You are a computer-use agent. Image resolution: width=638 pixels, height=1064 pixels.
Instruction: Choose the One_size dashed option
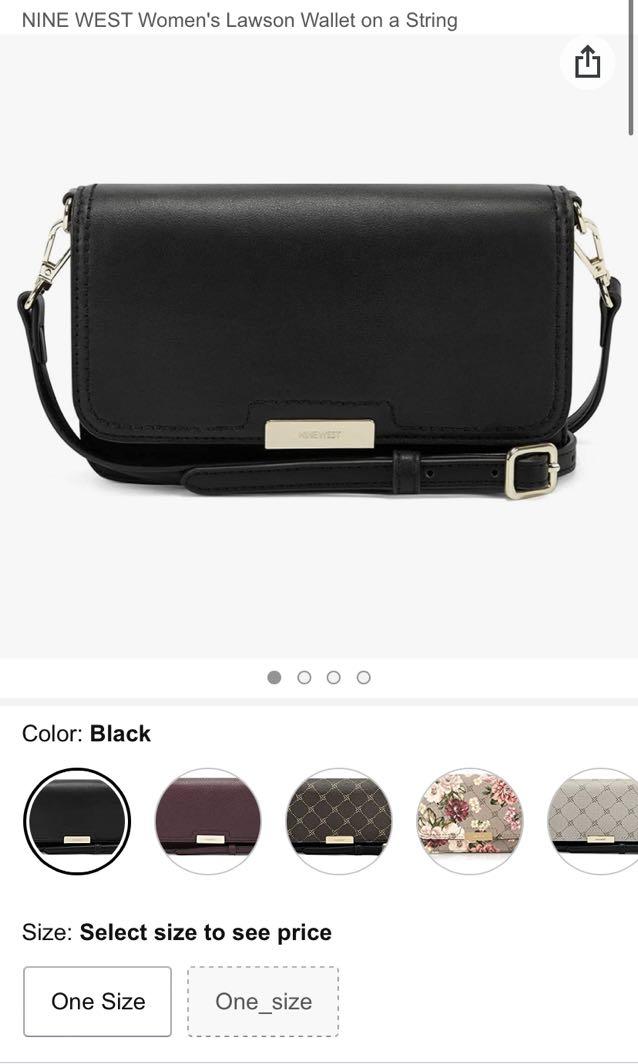[263, 1001]
